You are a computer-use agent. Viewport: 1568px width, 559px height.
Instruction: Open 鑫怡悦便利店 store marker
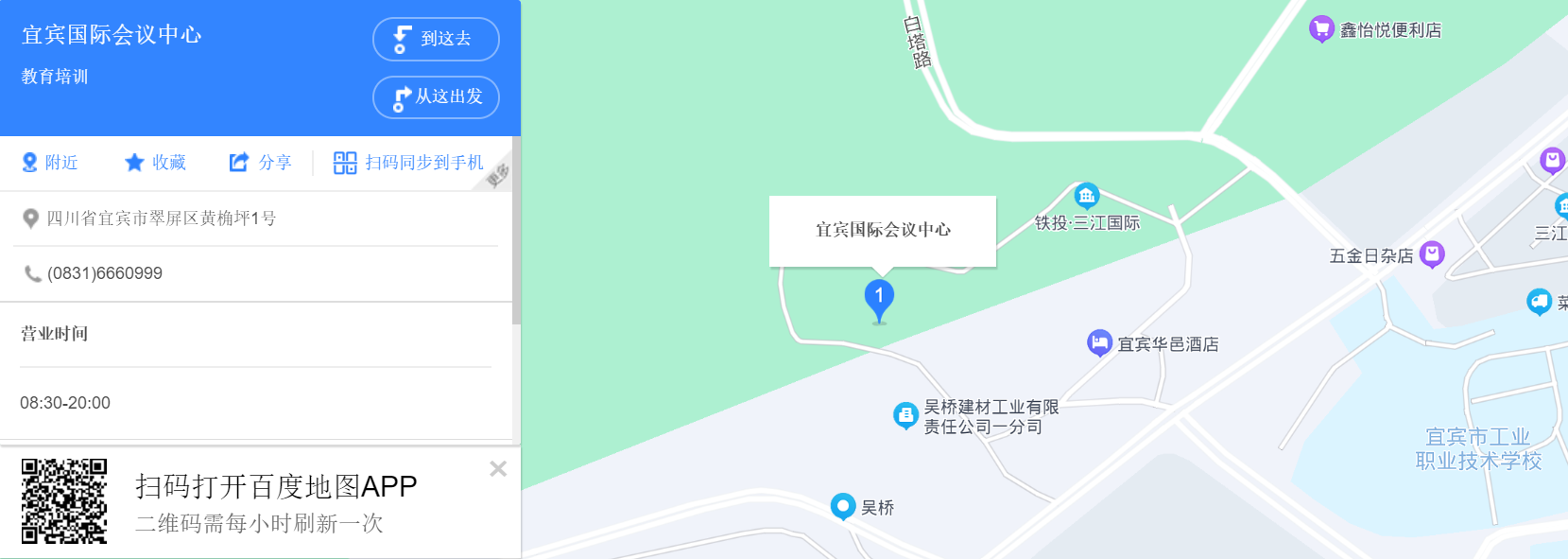pos(1321,29)
